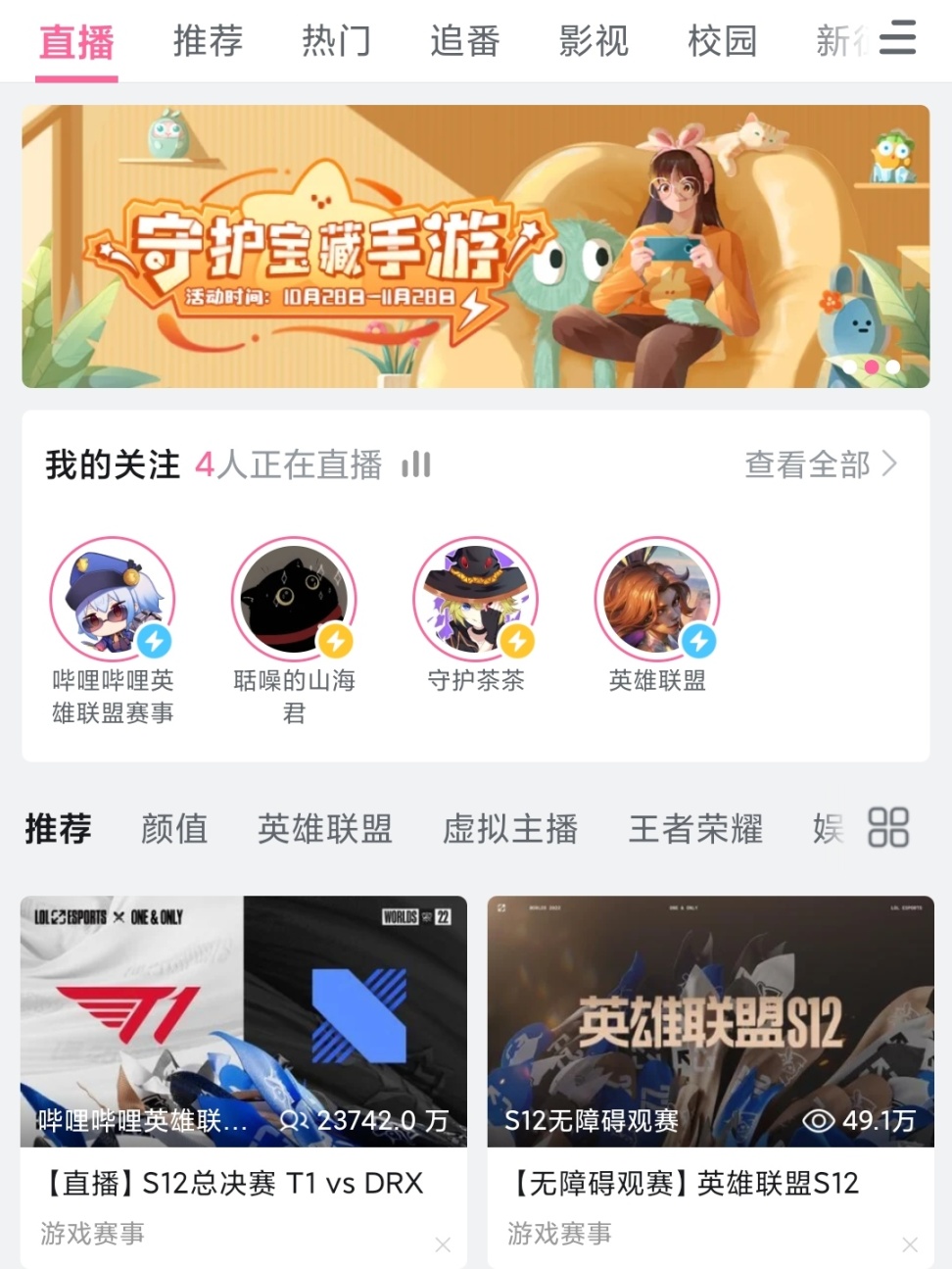Image resolution: width=952 pixels, height=1269 pixels.
Task: Switch to 王者荣耀 live category
Action: pos(695,829)
